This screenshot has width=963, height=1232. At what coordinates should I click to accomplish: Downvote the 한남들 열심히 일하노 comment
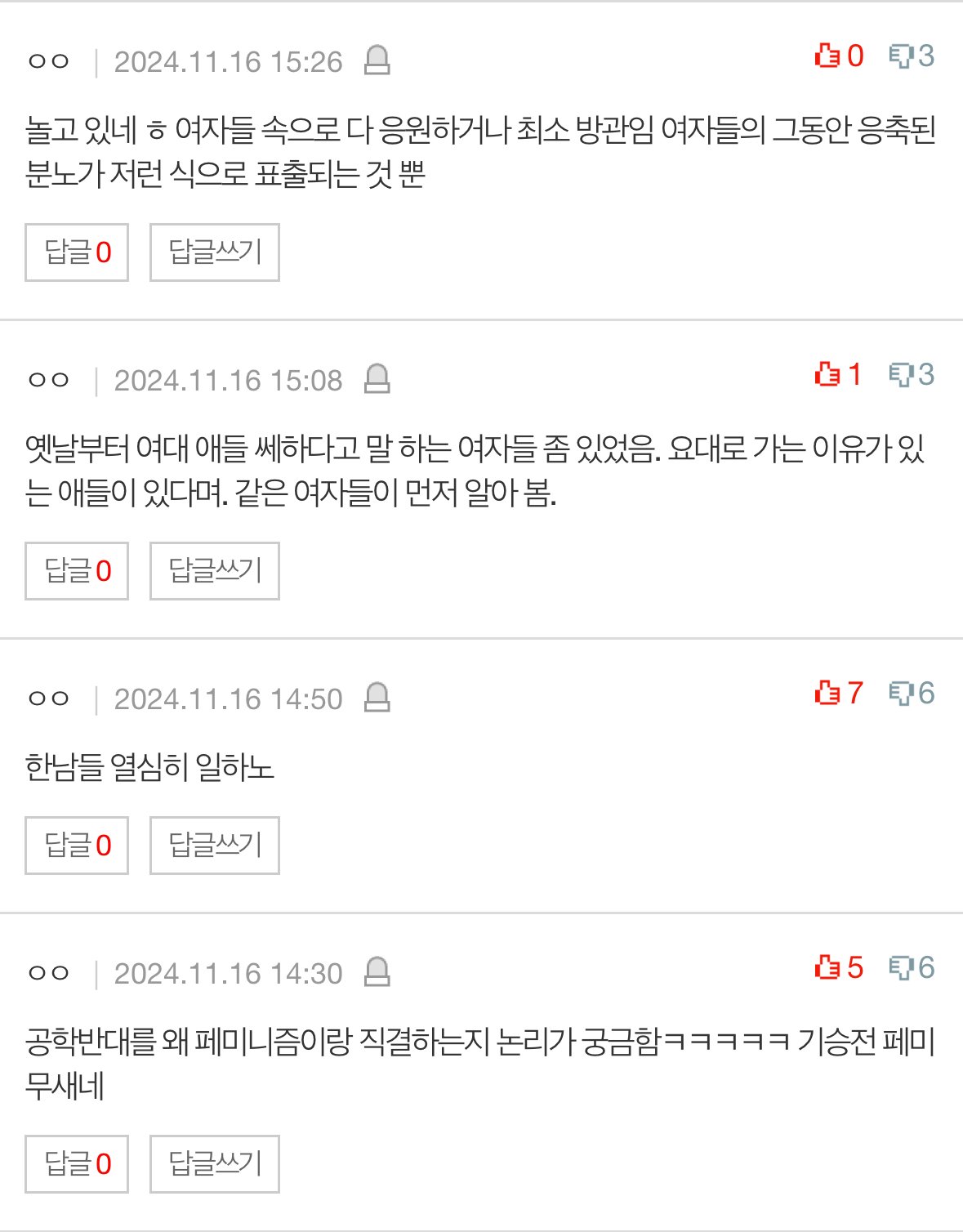tap(901, 693)
